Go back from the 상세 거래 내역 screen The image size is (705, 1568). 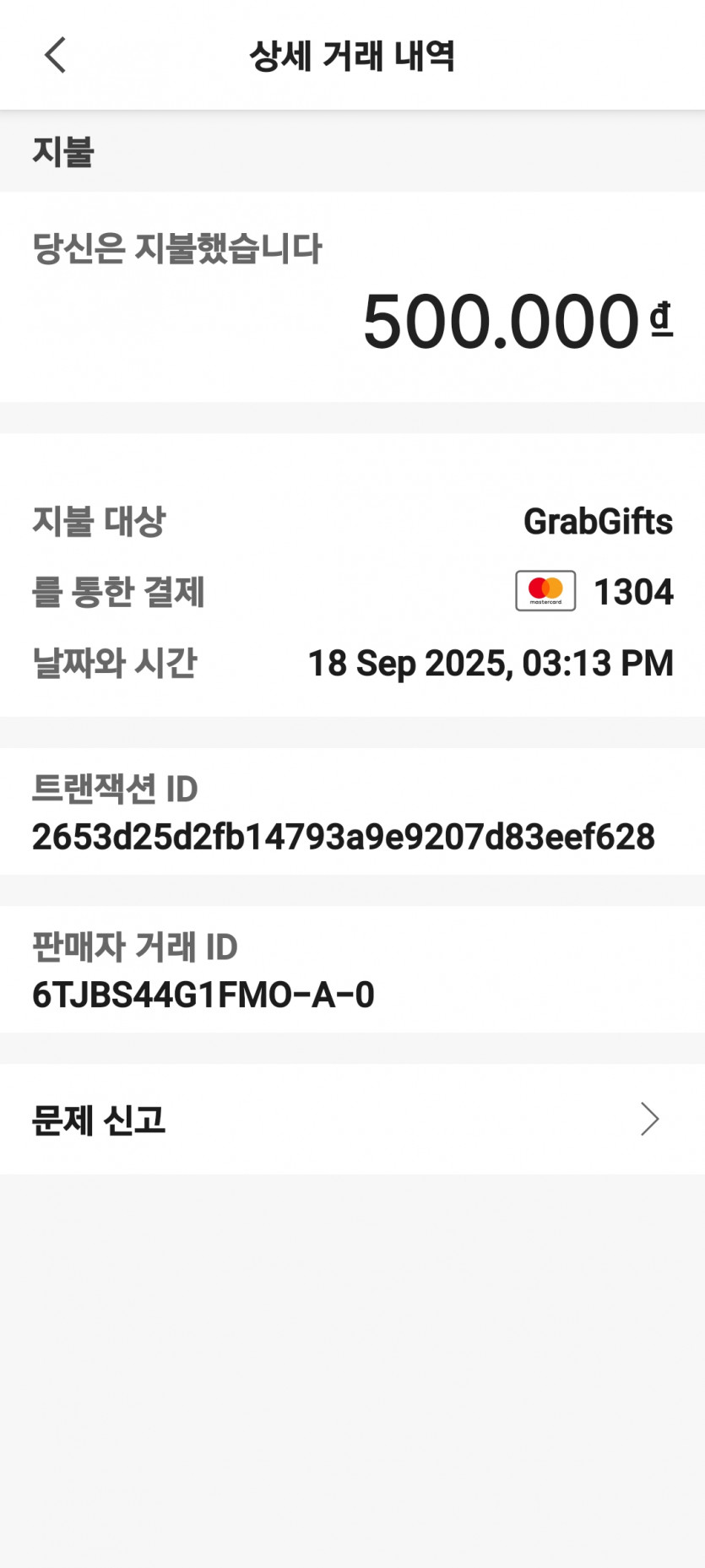click(x=56, y=56)
